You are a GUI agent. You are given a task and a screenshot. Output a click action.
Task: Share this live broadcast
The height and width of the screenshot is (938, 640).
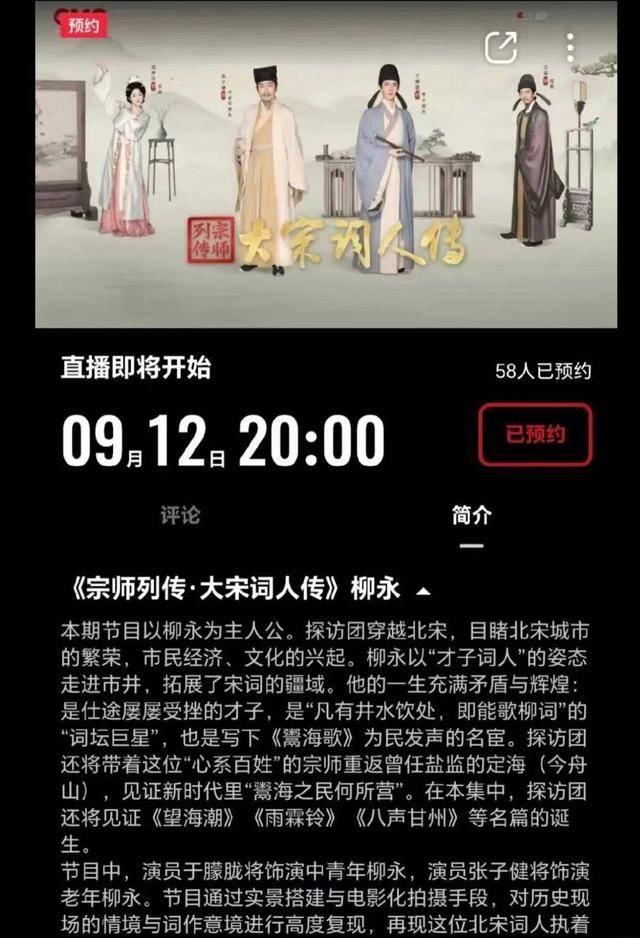[500, 47]
